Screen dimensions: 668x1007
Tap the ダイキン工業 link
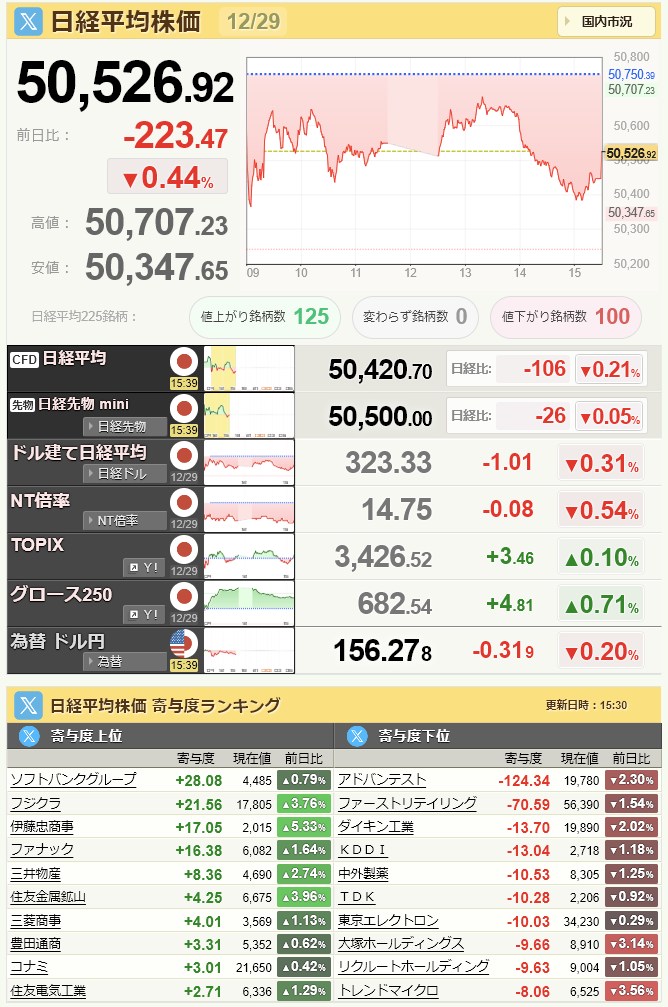click(376, 827)
